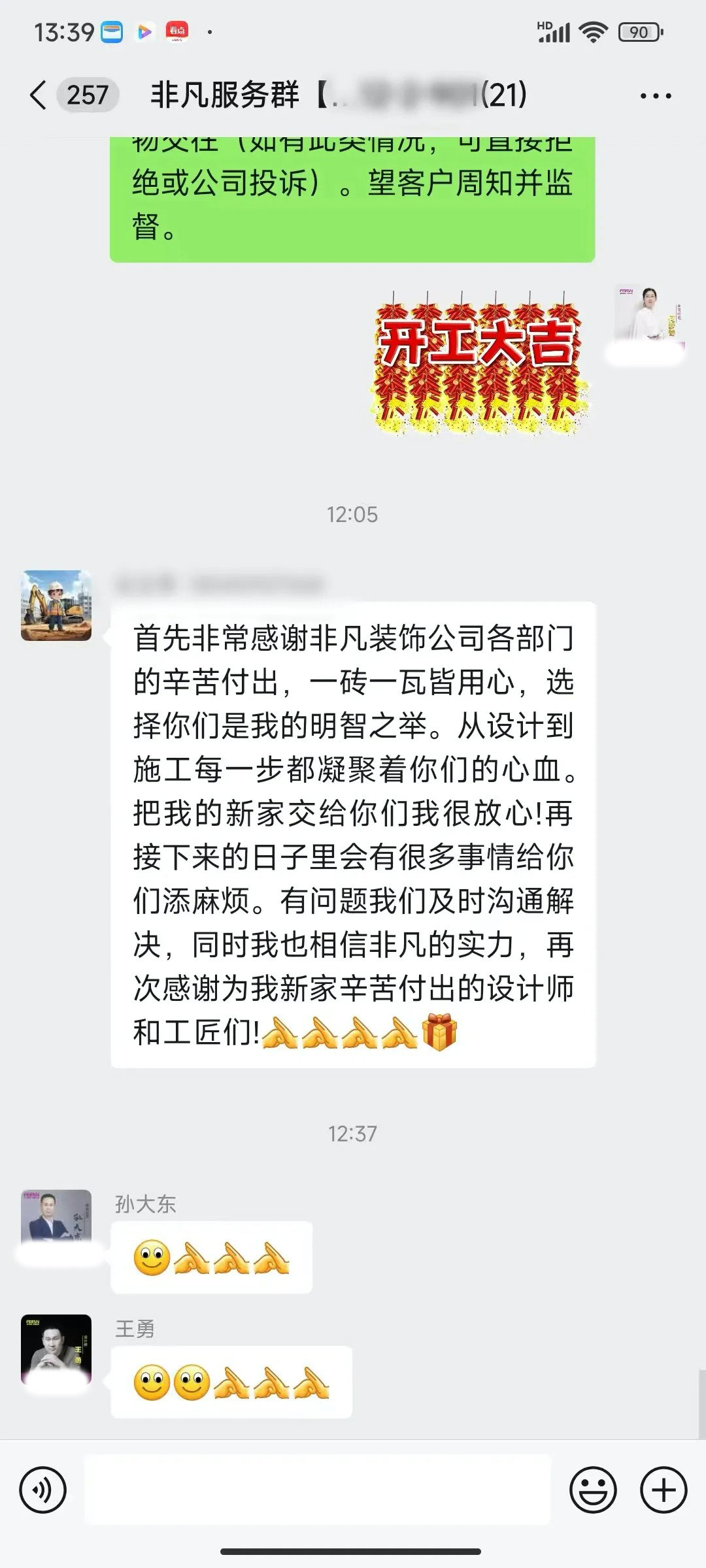The image size is (706, 1568).
Task: Go back to the chat list
Action: (x=39, y=95)
